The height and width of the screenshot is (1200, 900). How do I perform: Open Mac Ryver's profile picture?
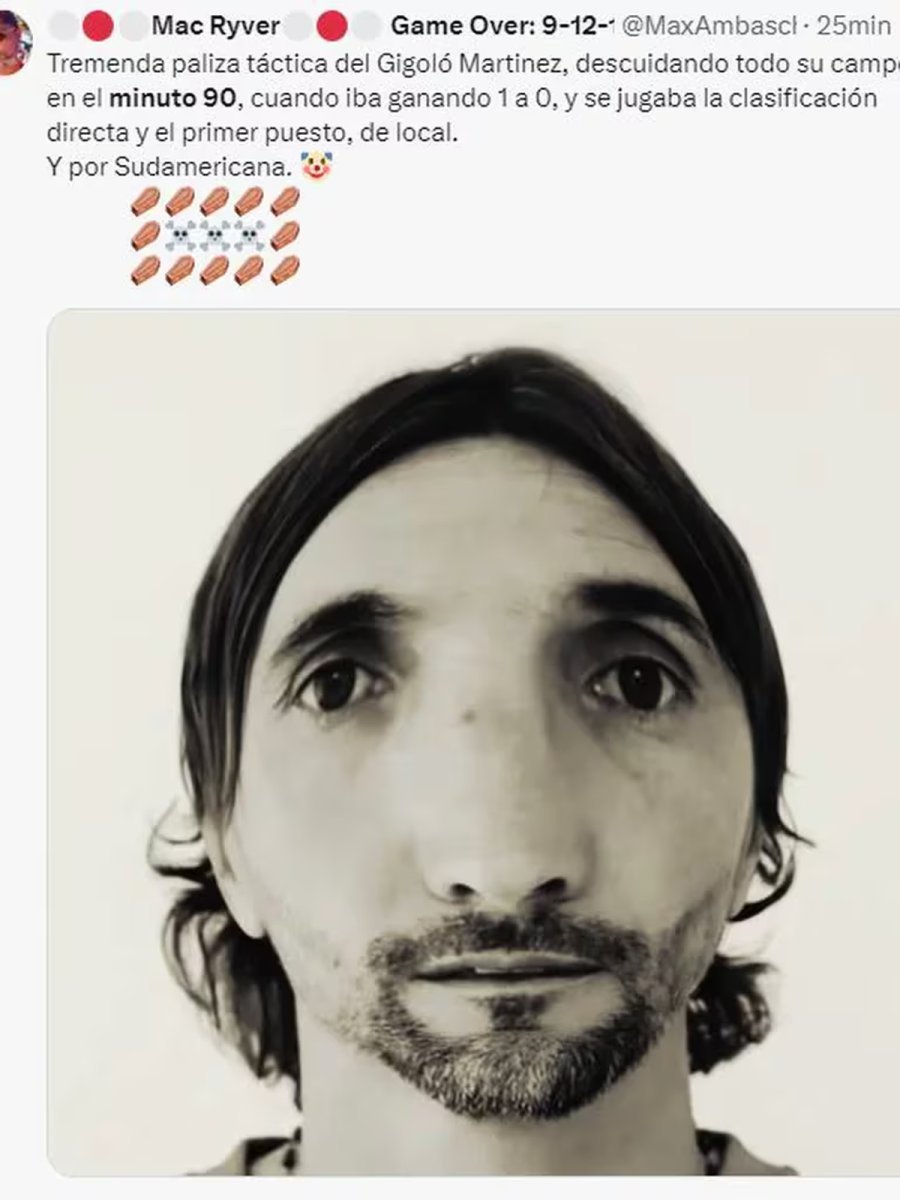14,42
